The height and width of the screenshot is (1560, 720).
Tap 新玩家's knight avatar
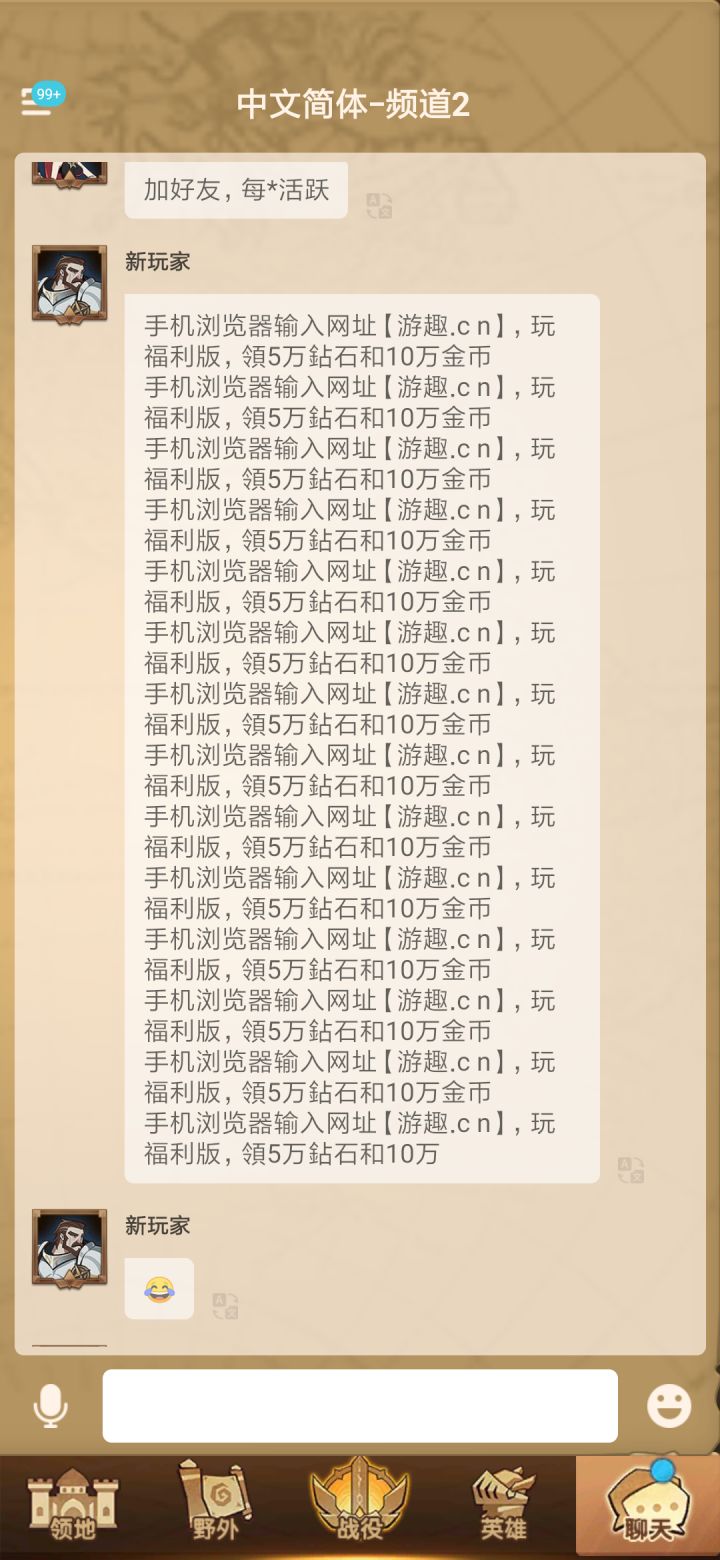point(68,283)
